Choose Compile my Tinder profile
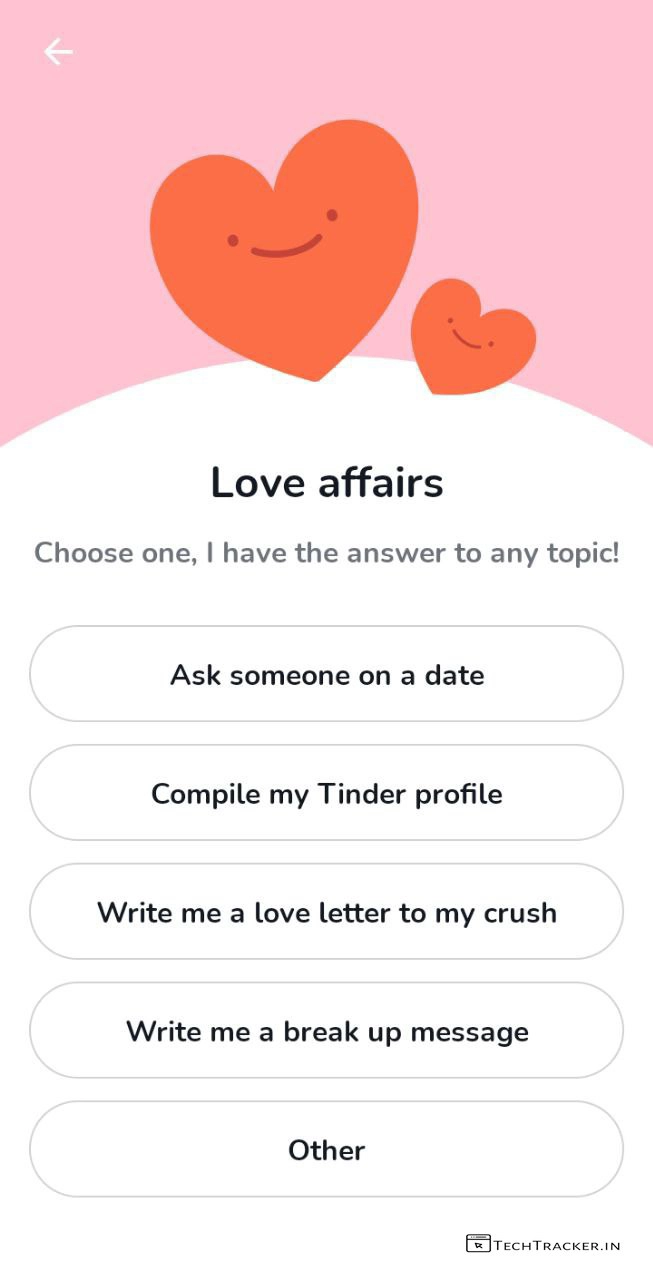This screenshot has width=653, height=1280. click(x=326, y=793)
